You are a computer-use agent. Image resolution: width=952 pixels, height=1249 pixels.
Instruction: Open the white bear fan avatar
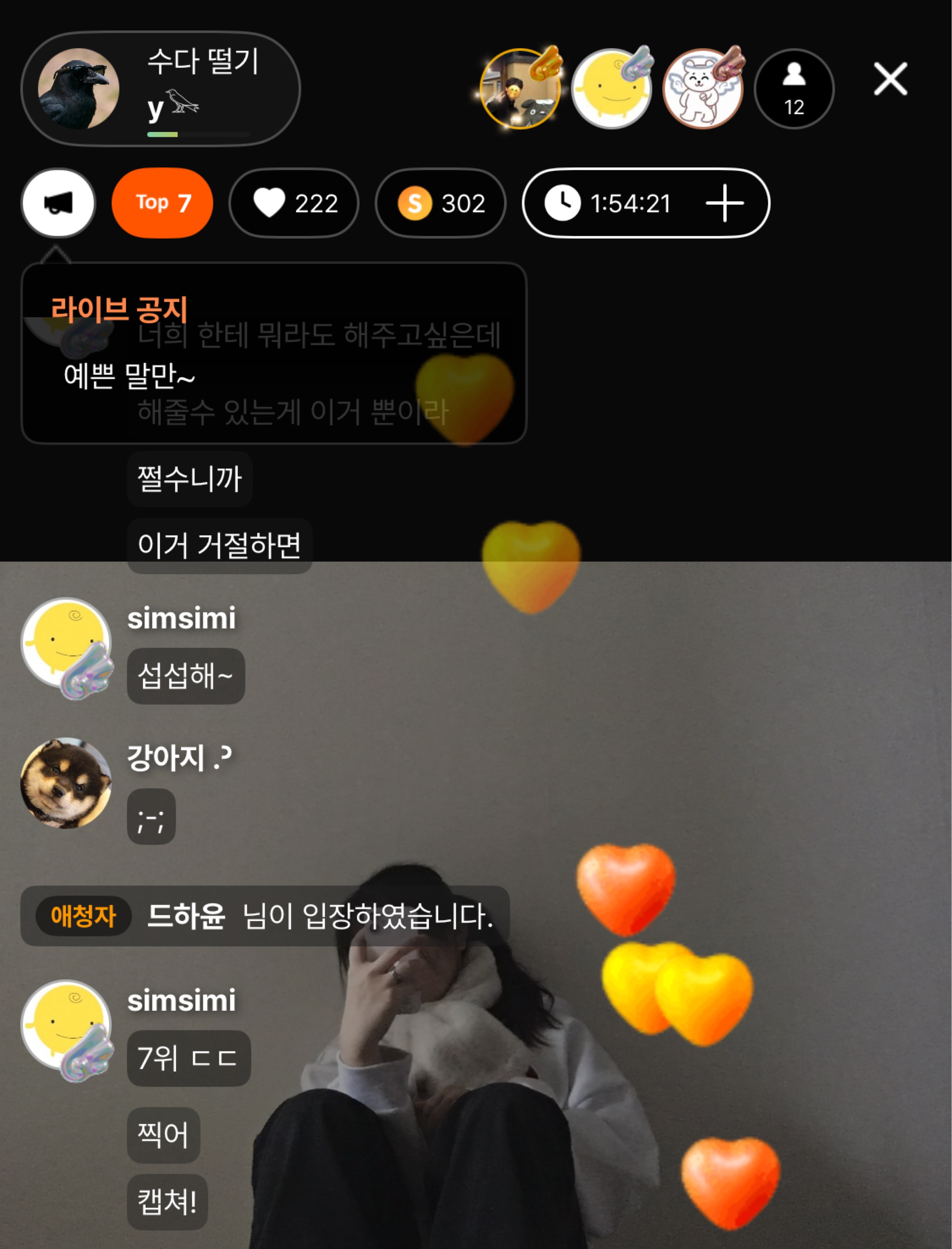pyautogui.click(x=703, y=89)
